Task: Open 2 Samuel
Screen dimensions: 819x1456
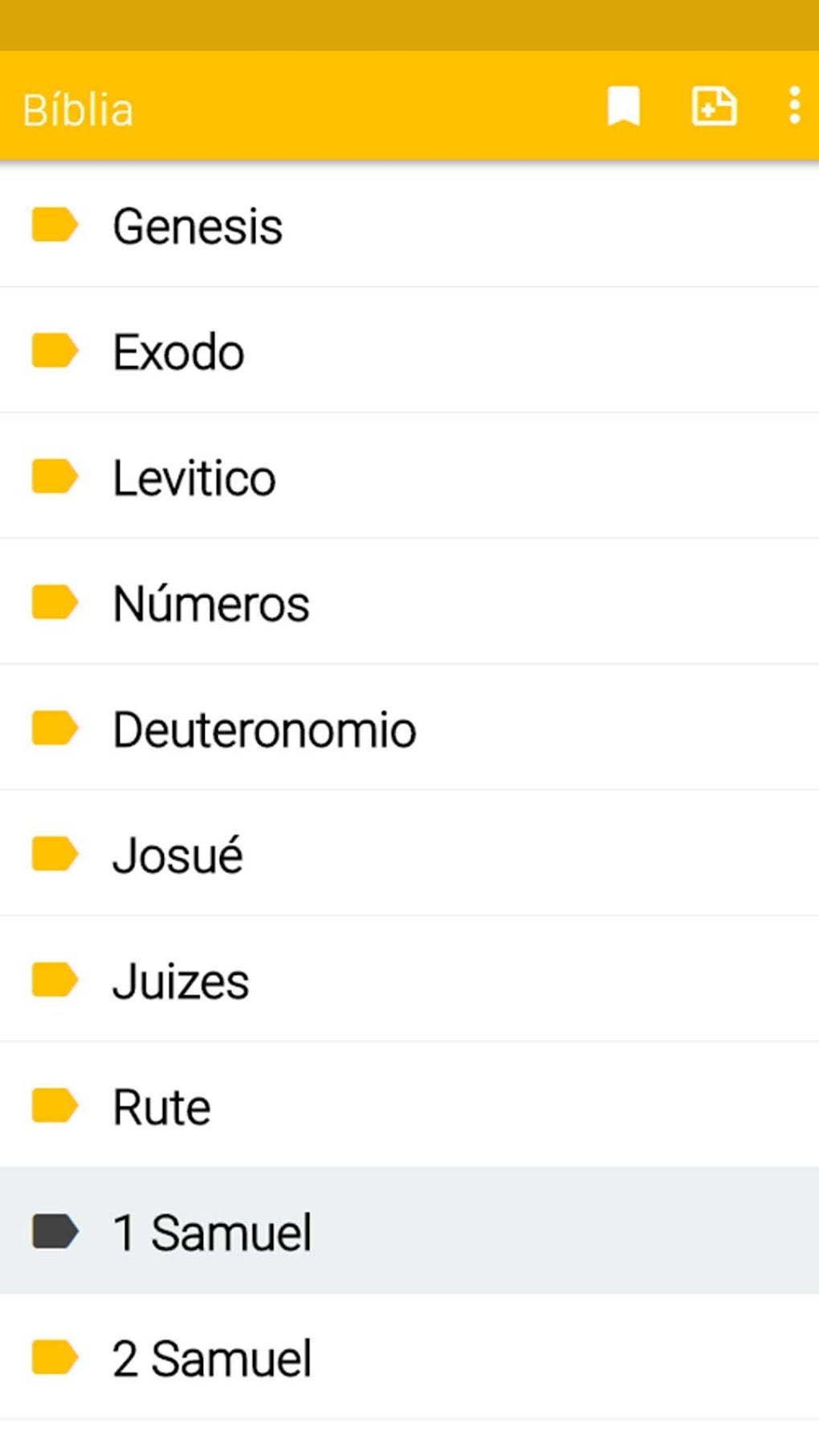Action: 212,1358
